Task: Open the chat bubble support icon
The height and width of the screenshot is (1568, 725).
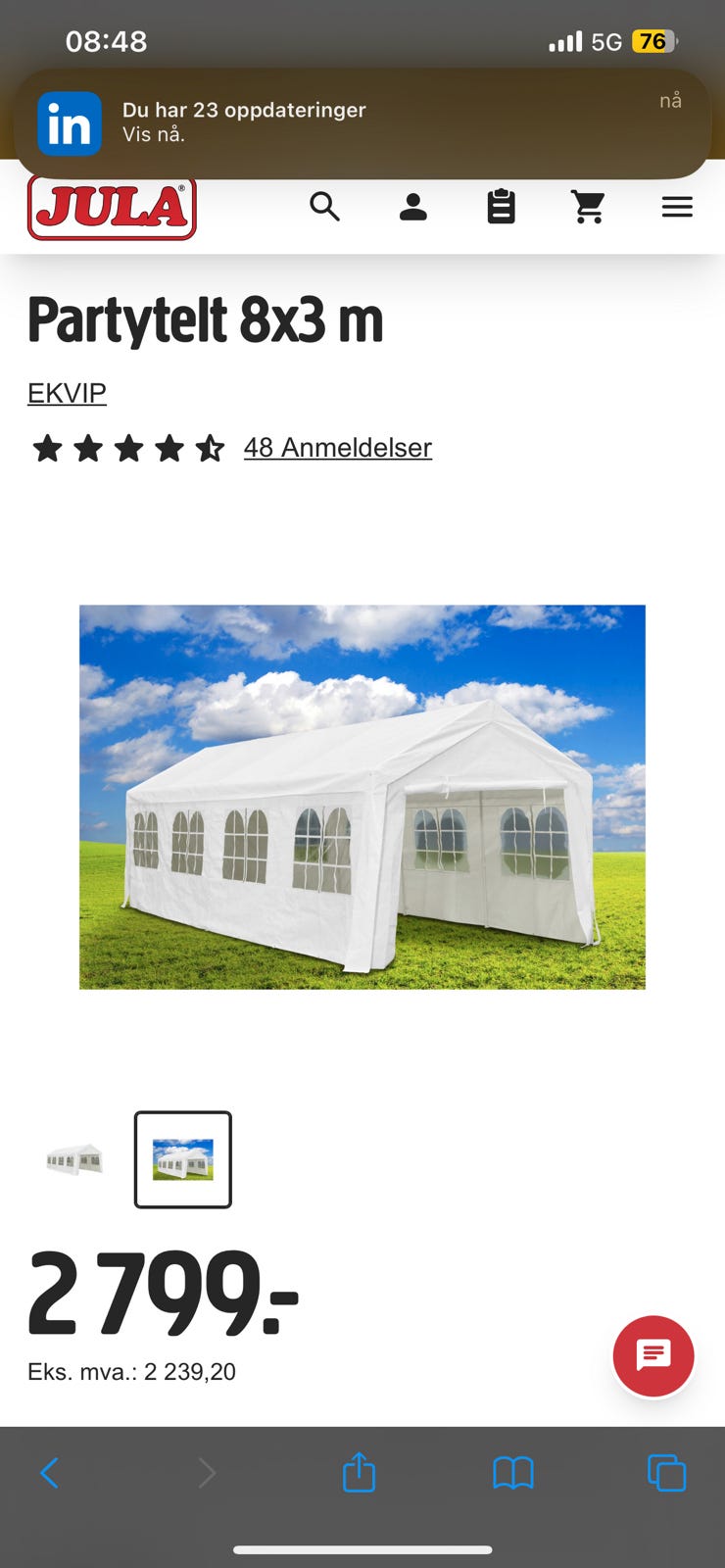Action: click(x=652, y=1356)
